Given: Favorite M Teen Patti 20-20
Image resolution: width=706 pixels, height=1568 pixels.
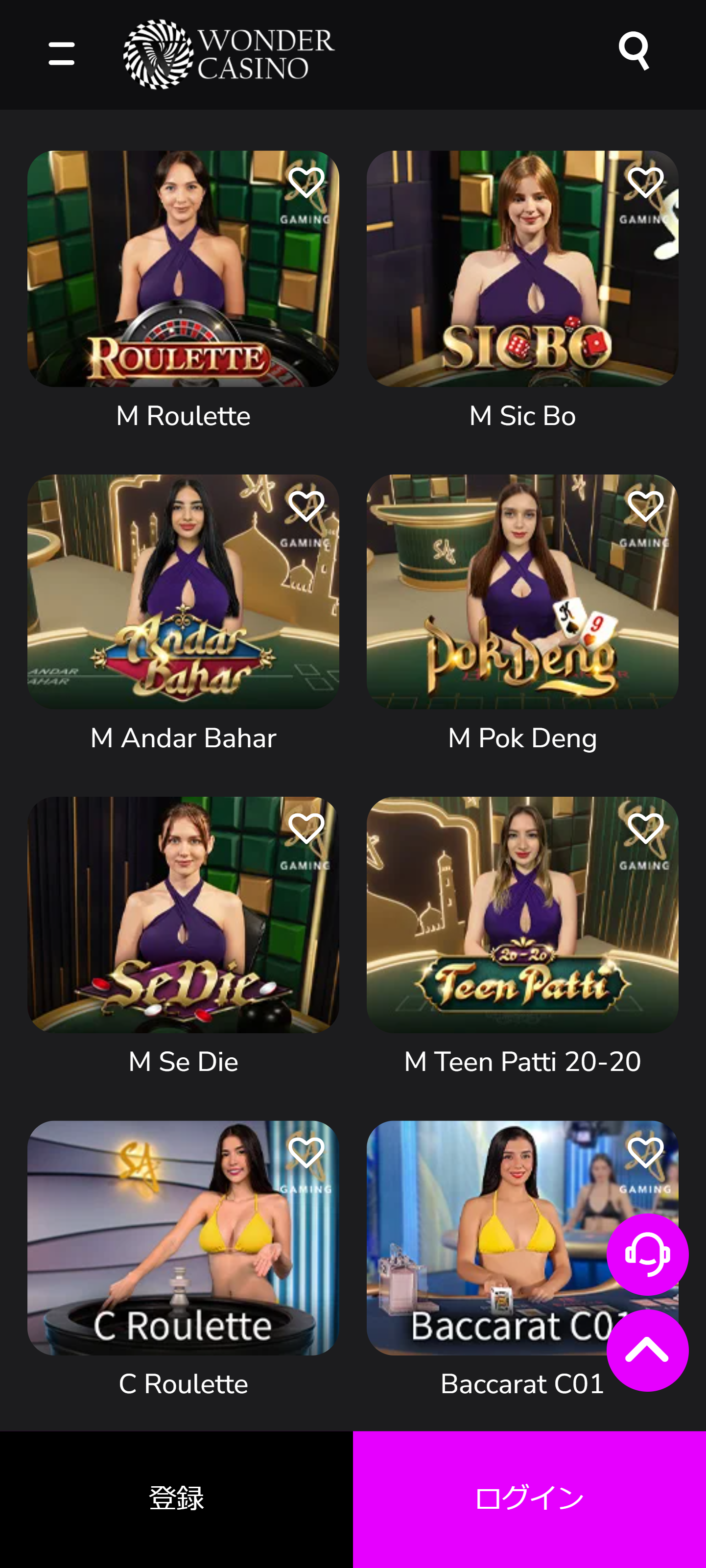Looking at the screenshot, I should pos(644,829).
